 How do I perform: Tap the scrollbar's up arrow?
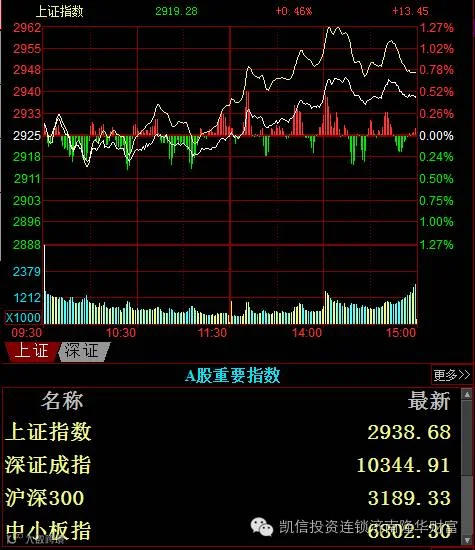tap(467, 395)
